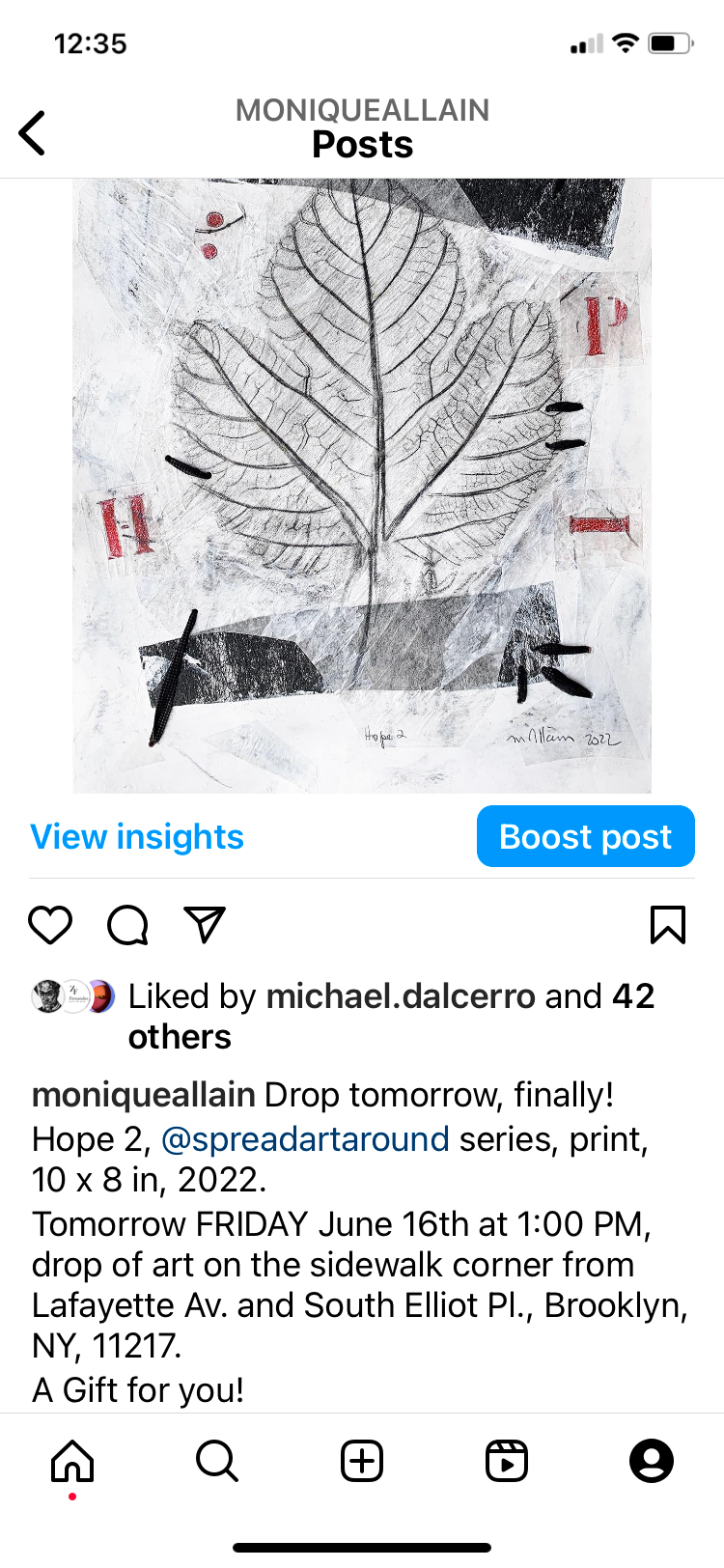Tap the Boost post button
The image size is (724, 1568).
(585, 836)
